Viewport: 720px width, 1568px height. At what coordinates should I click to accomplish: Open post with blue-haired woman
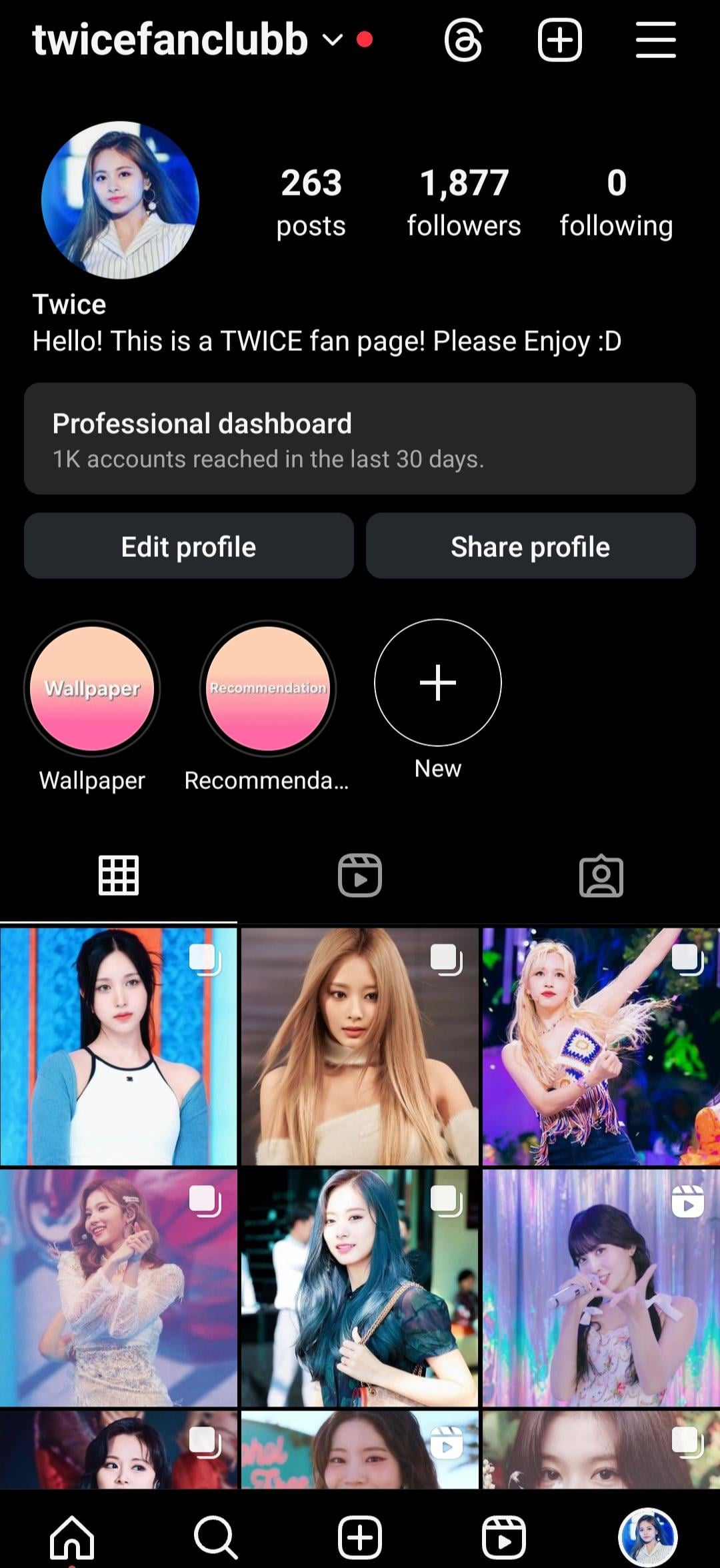(x=360, y=1287)
